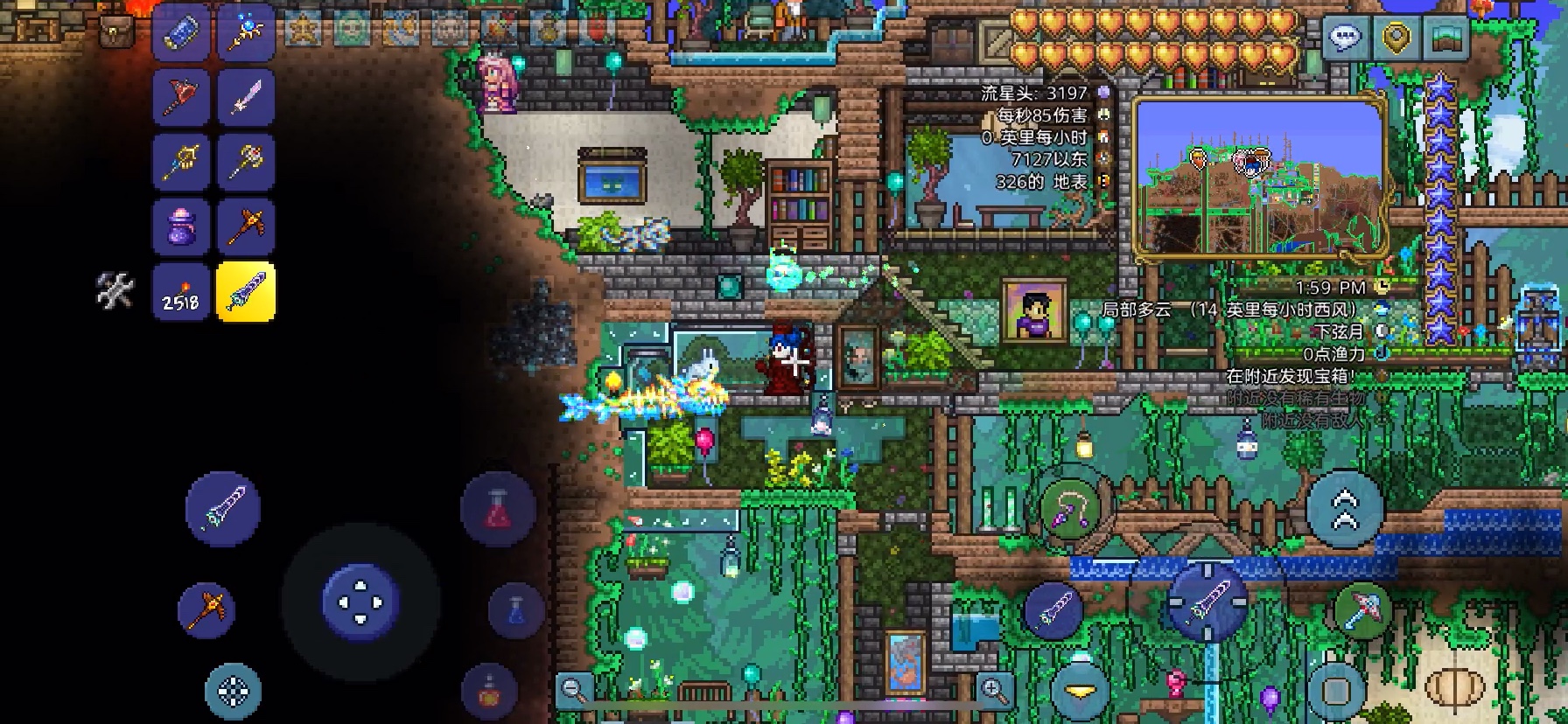Zoom in with the plus magnifier

click(993, 690)
